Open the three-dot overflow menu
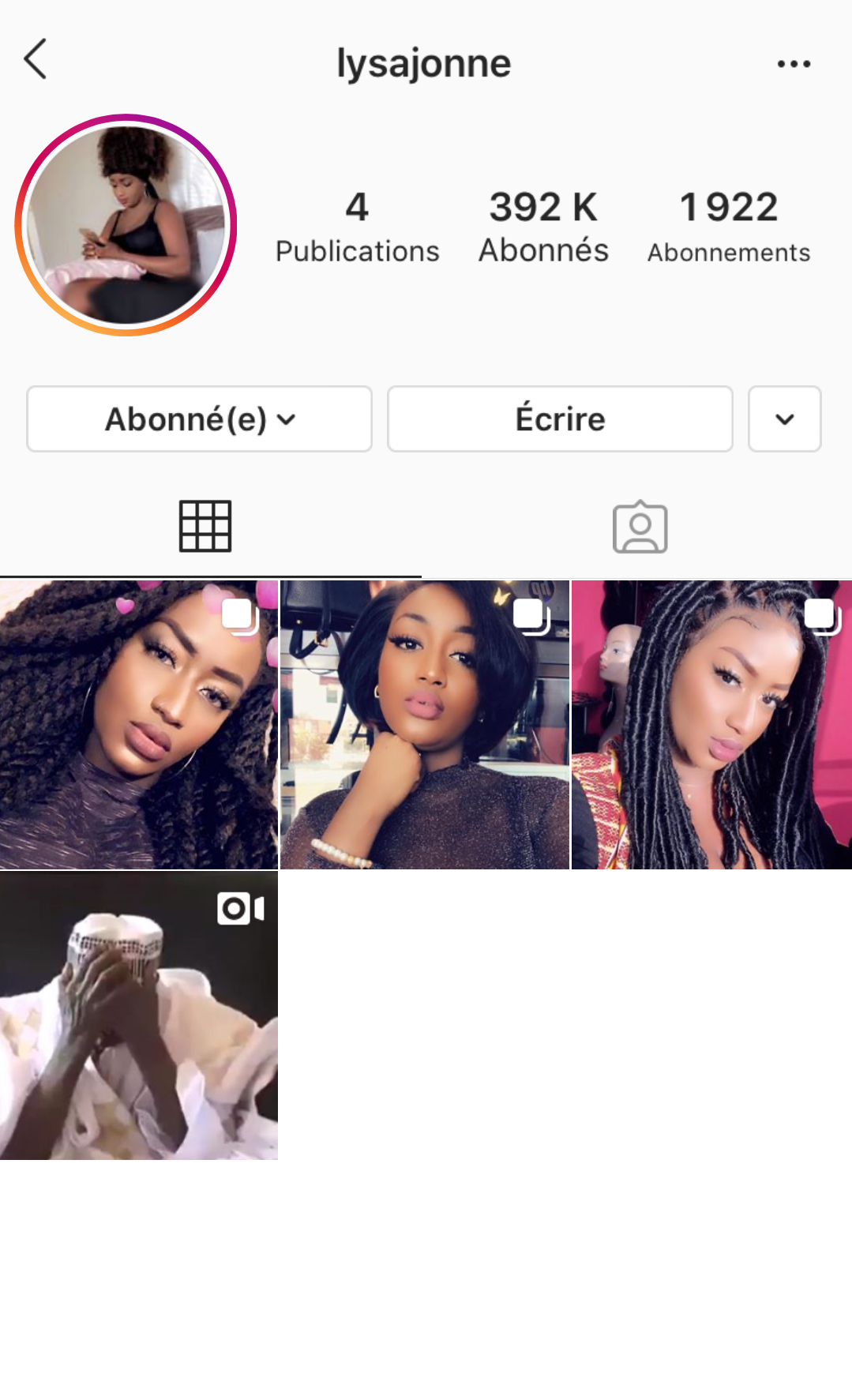The width and height of the screenshot is (852, 1400). click(793, 64)
